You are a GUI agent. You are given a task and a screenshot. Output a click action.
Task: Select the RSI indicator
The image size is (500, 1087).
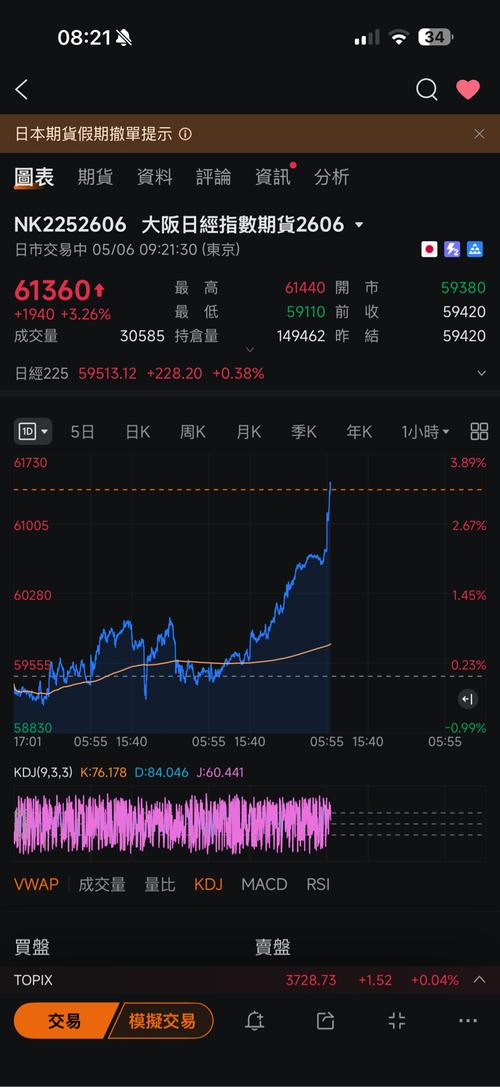pyautogui.click(x=318, y=885)
